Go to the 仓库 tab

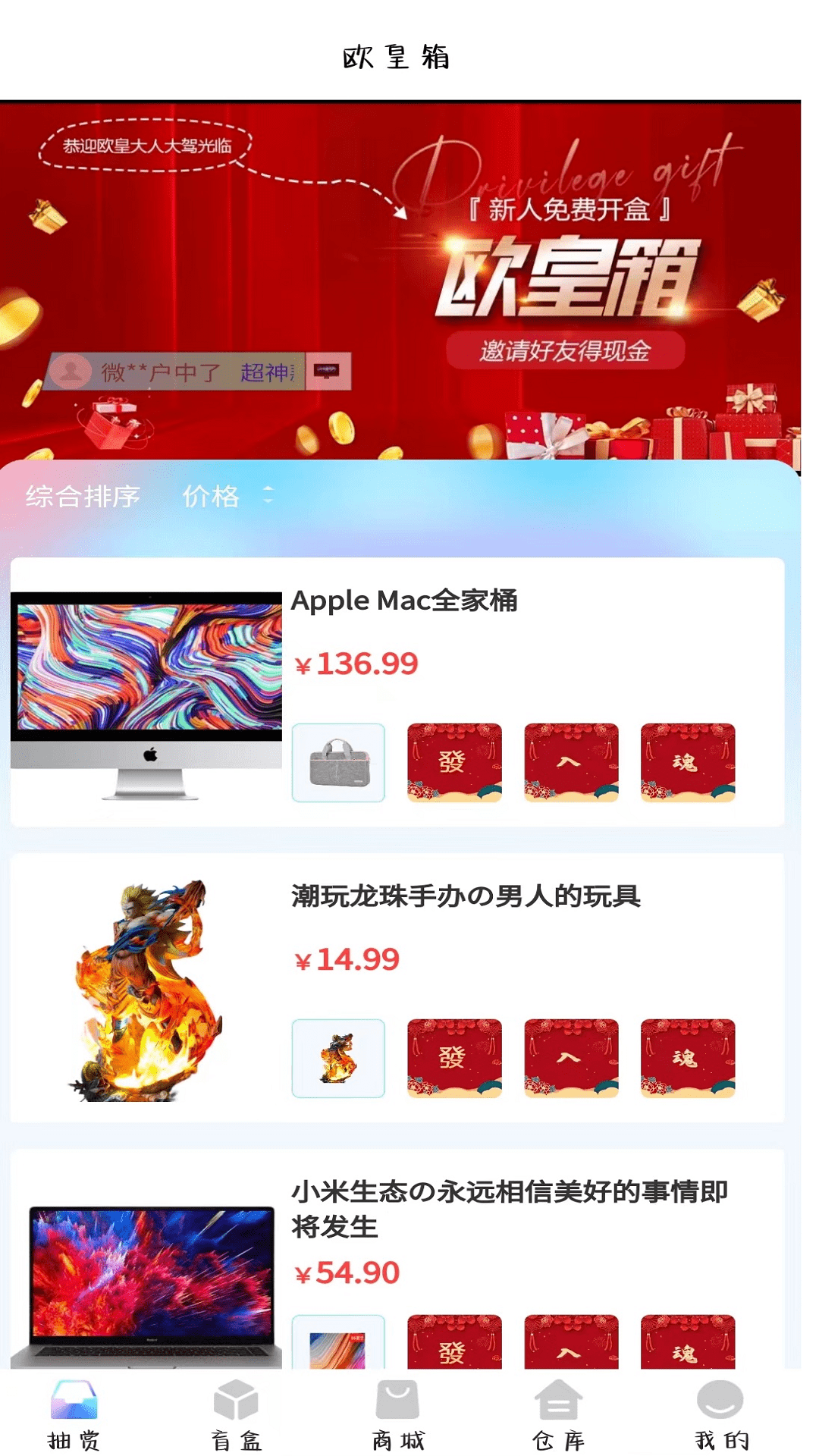click(558, 1414)
